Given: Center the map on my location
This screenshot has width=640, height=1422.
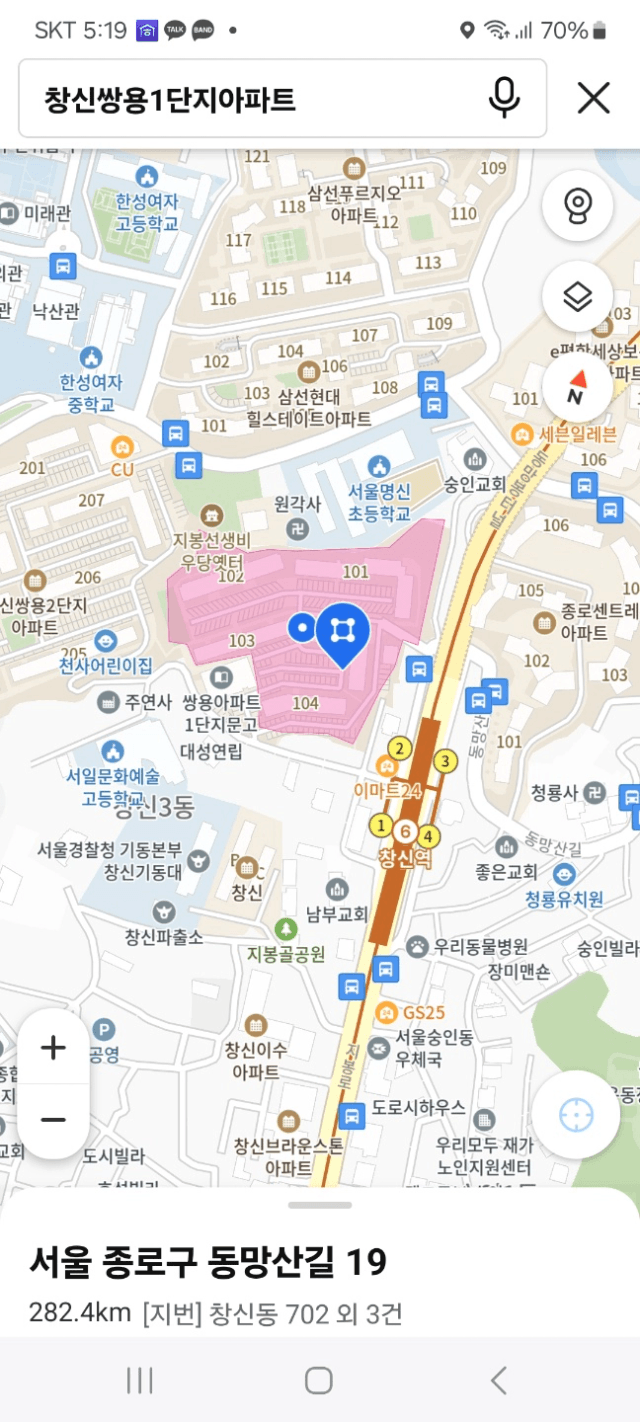Looking at the screenshot, I should [575, 1115].
